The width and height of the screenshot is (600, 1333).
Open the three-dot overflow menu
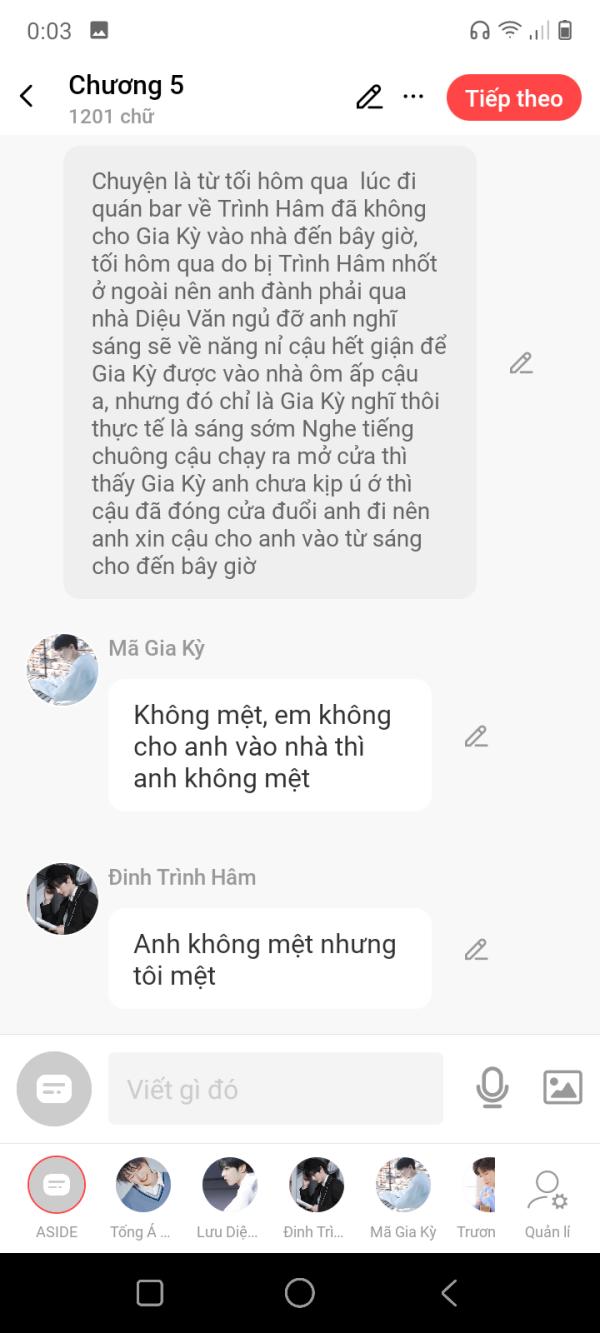tap(413, 97)
